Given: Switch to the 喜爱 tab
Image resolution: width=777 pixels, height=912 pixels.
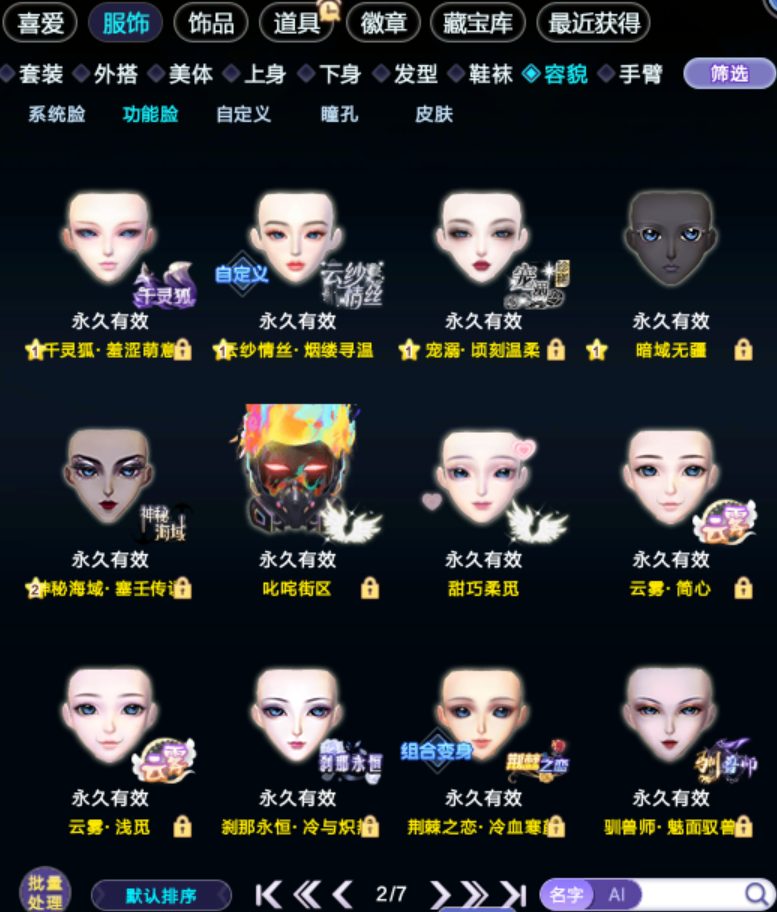Looking at the screenshot, I should click(40, 23).
